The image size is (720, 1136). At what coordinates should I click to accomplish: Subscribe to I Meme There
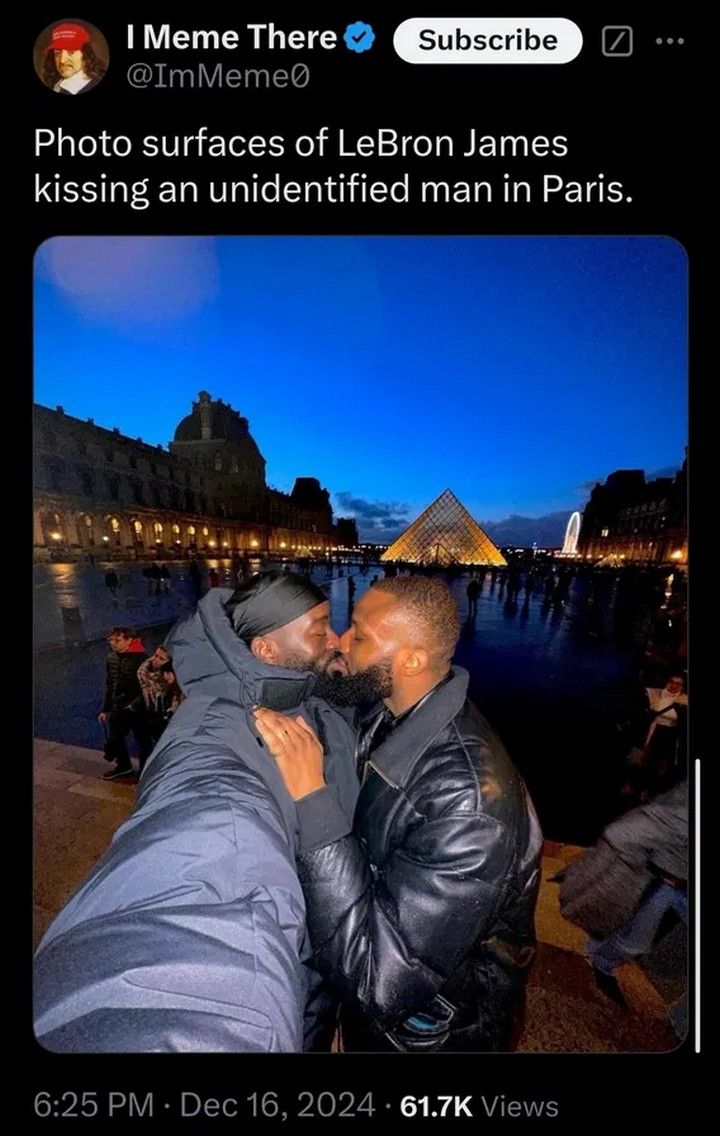pos(487,40)
